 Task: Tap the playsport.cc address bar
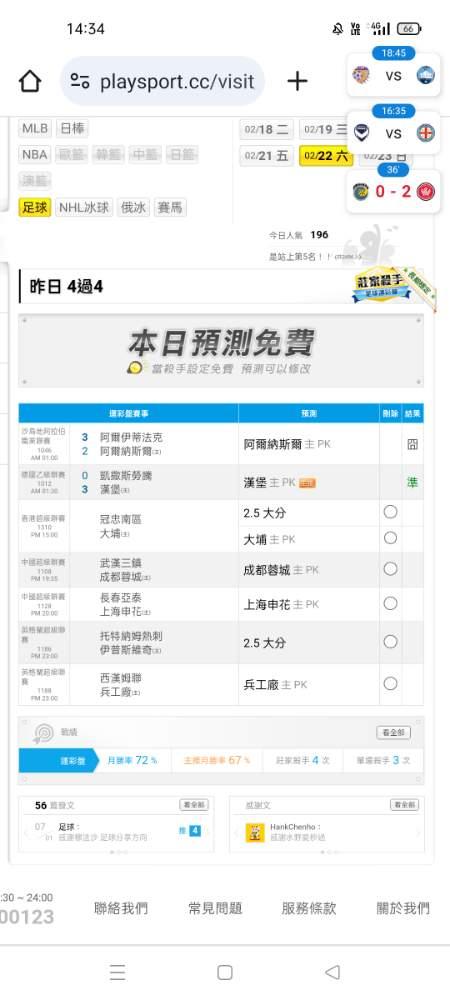click(163, 81)
